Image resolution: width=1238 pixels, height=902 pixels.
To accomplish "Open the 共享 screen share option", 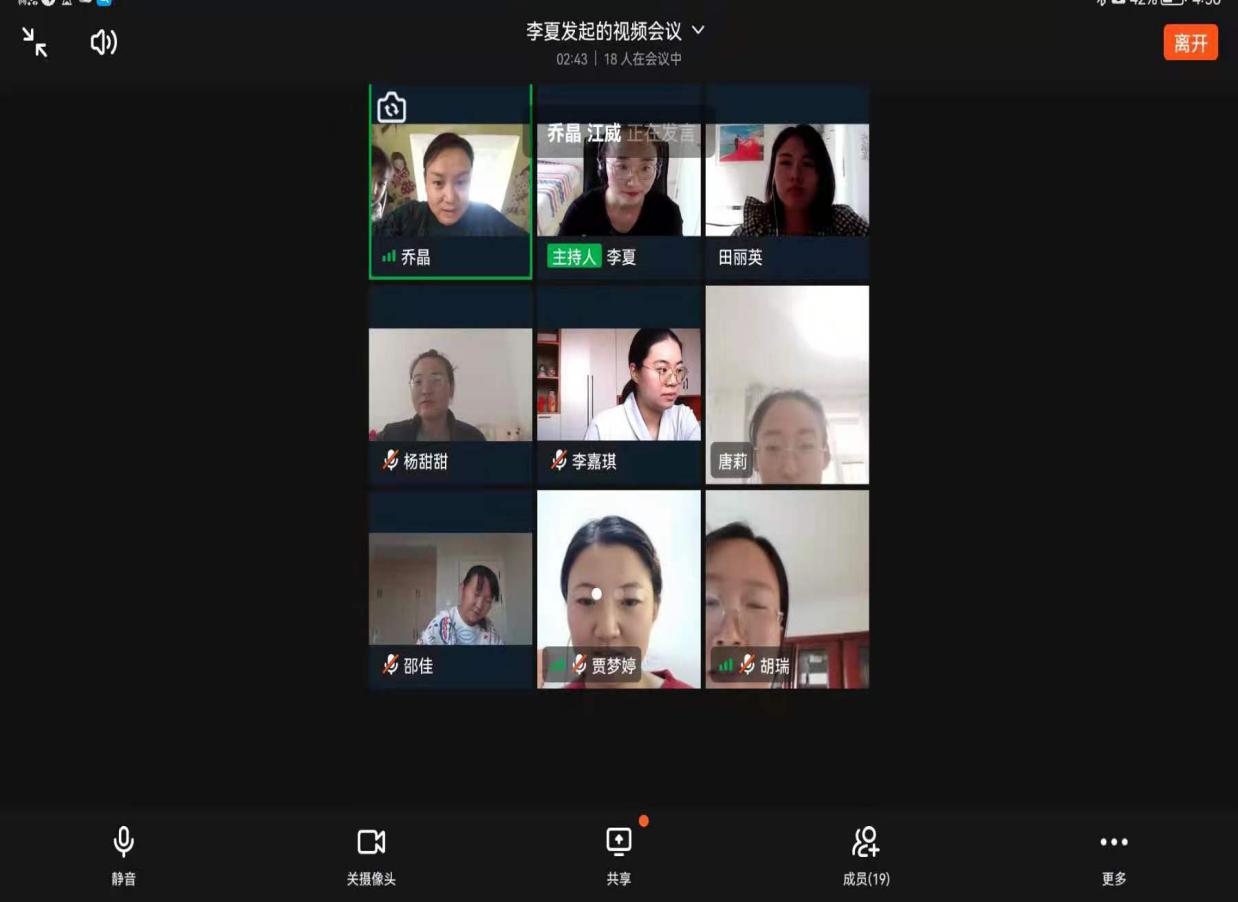I will [619, 856].
